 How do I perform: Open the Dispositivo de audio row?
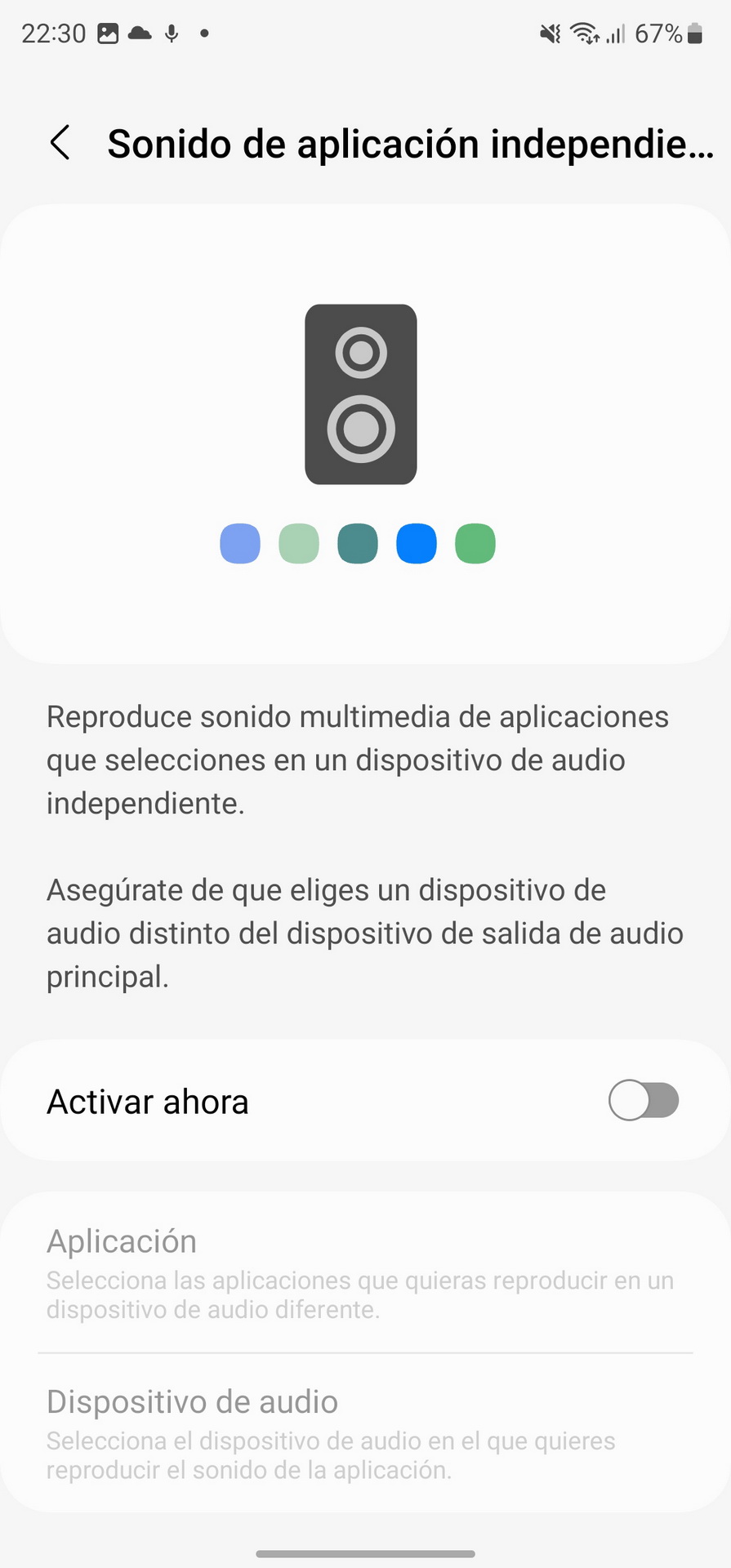365,1433
